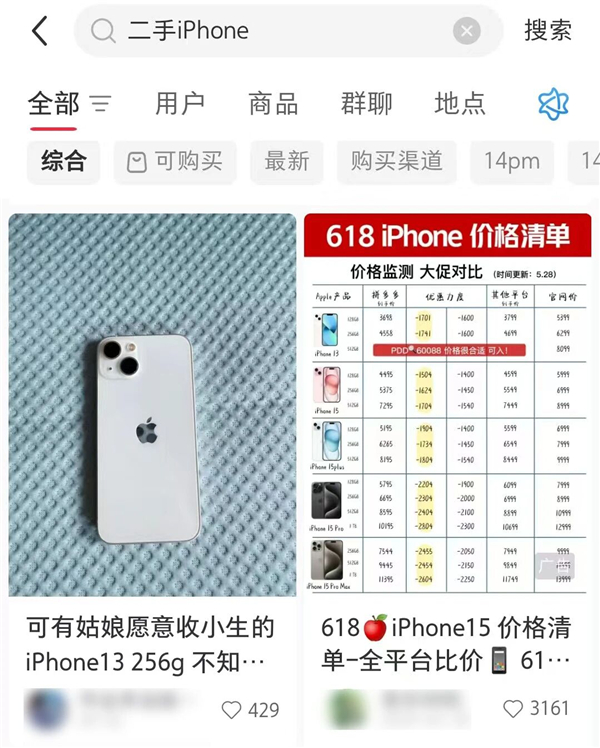This screenshot has height=748, width=600.
Task: Choose the 购买渠道 filter chip
Action: pyautogui.click(x=396, y=162)
